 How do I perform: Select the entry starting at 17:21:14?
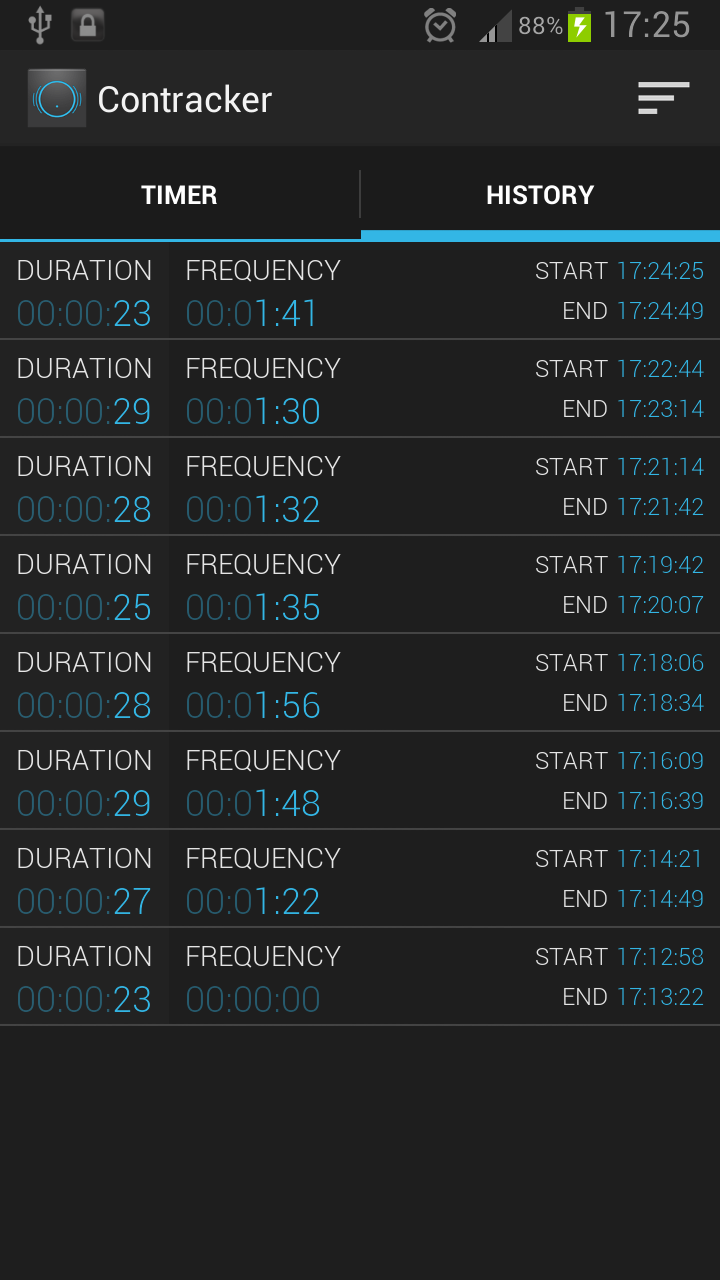(x=360, y=487)
